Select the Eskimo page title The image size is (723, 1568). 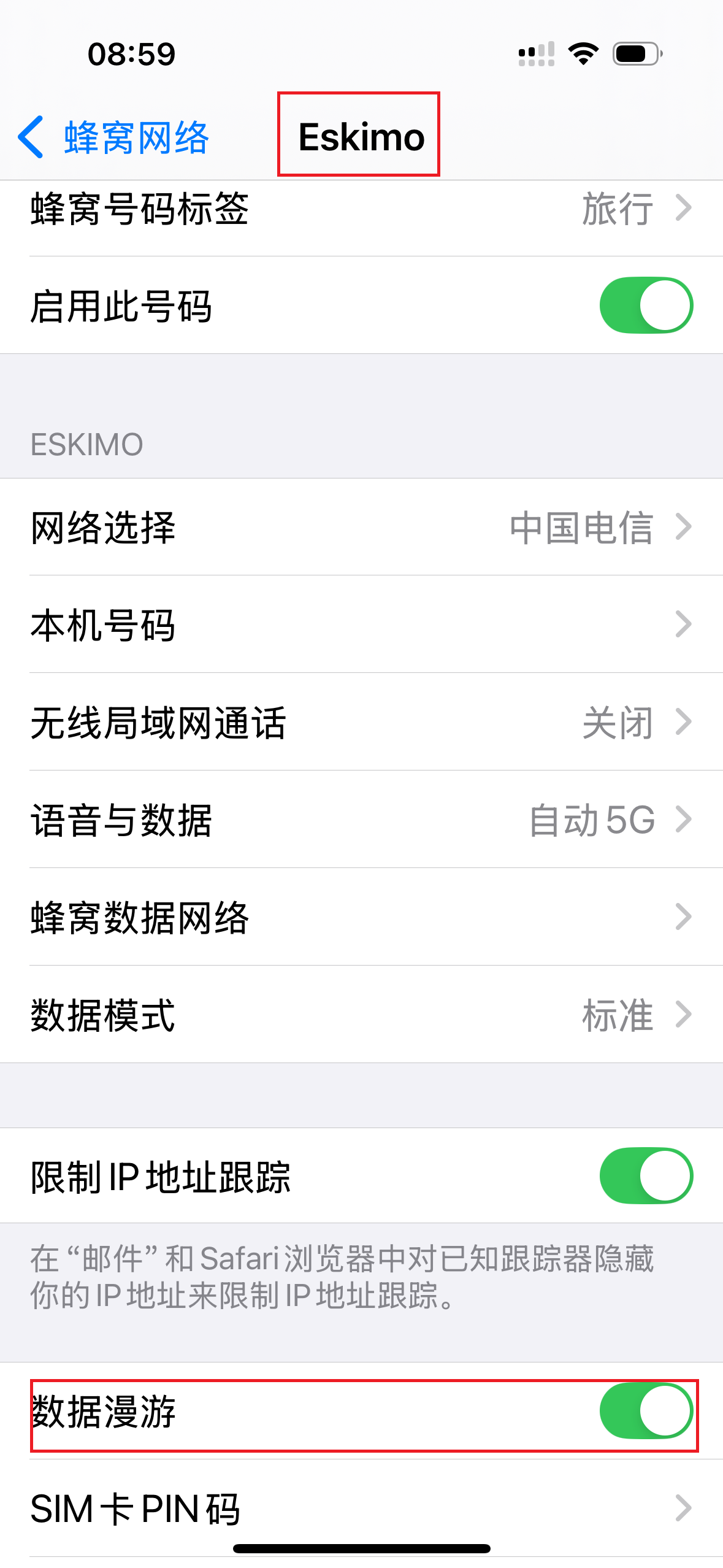(x=361, y=137)
